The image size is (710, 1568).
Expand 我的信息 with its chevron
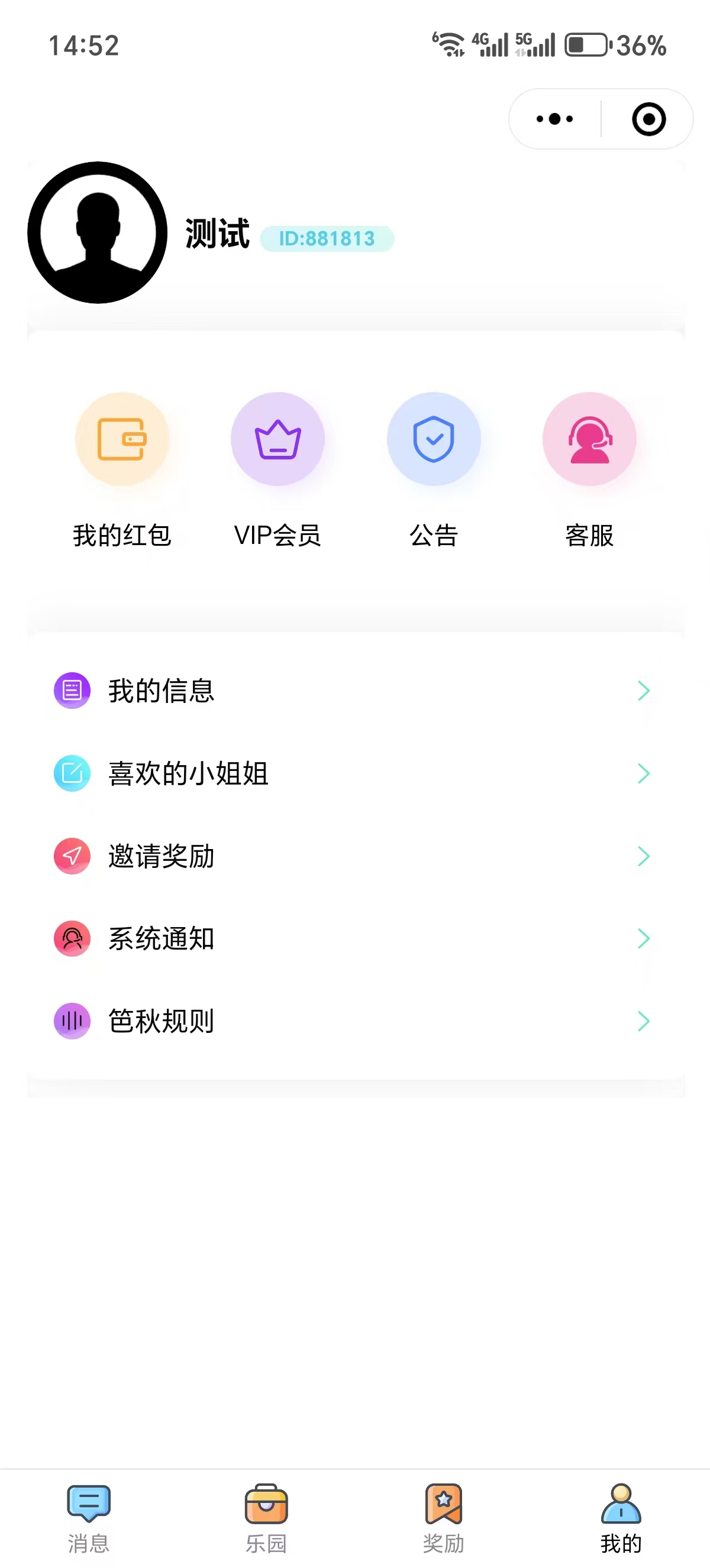pyautogui.click(x=644, y=691)
